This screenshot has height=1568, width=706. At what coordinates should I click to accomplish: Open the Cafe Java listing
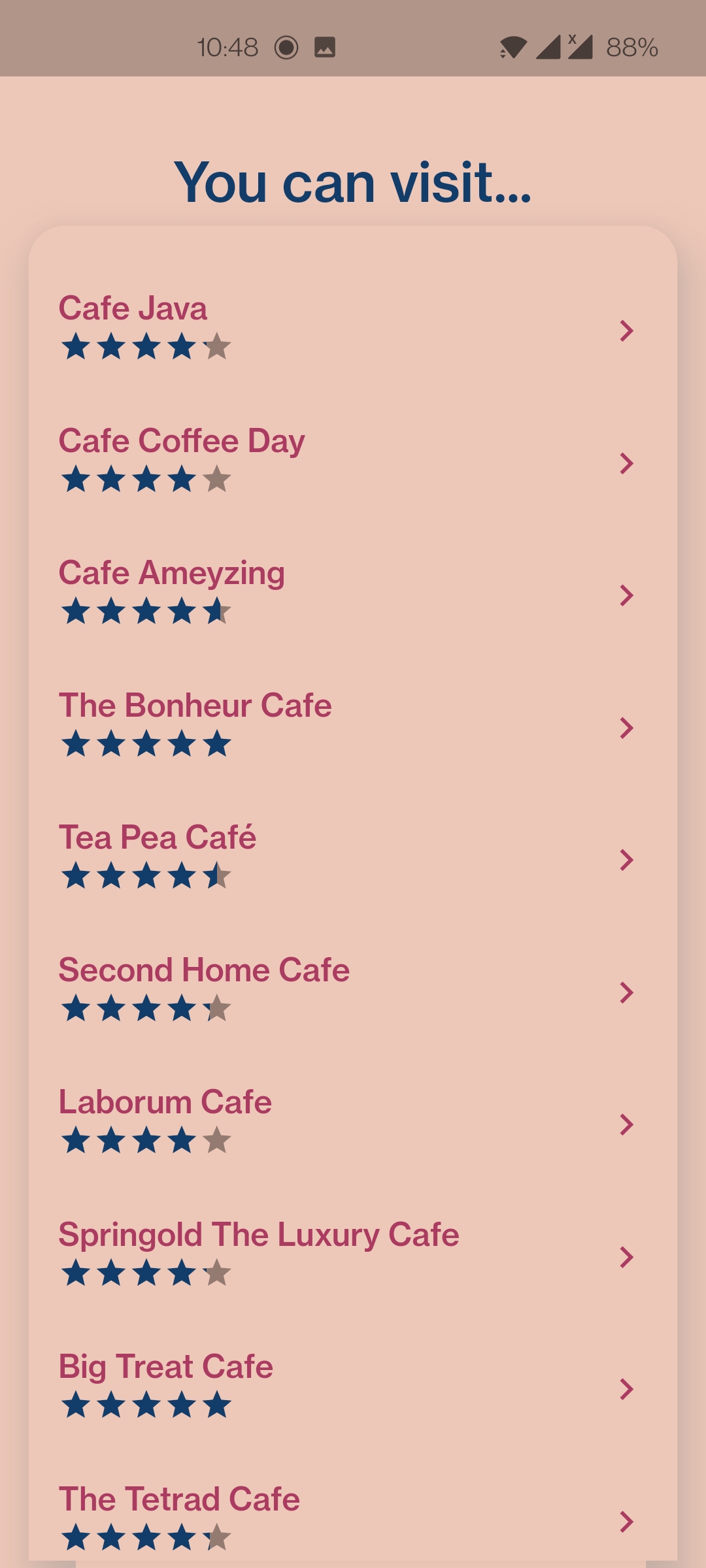tap(353, 329)
